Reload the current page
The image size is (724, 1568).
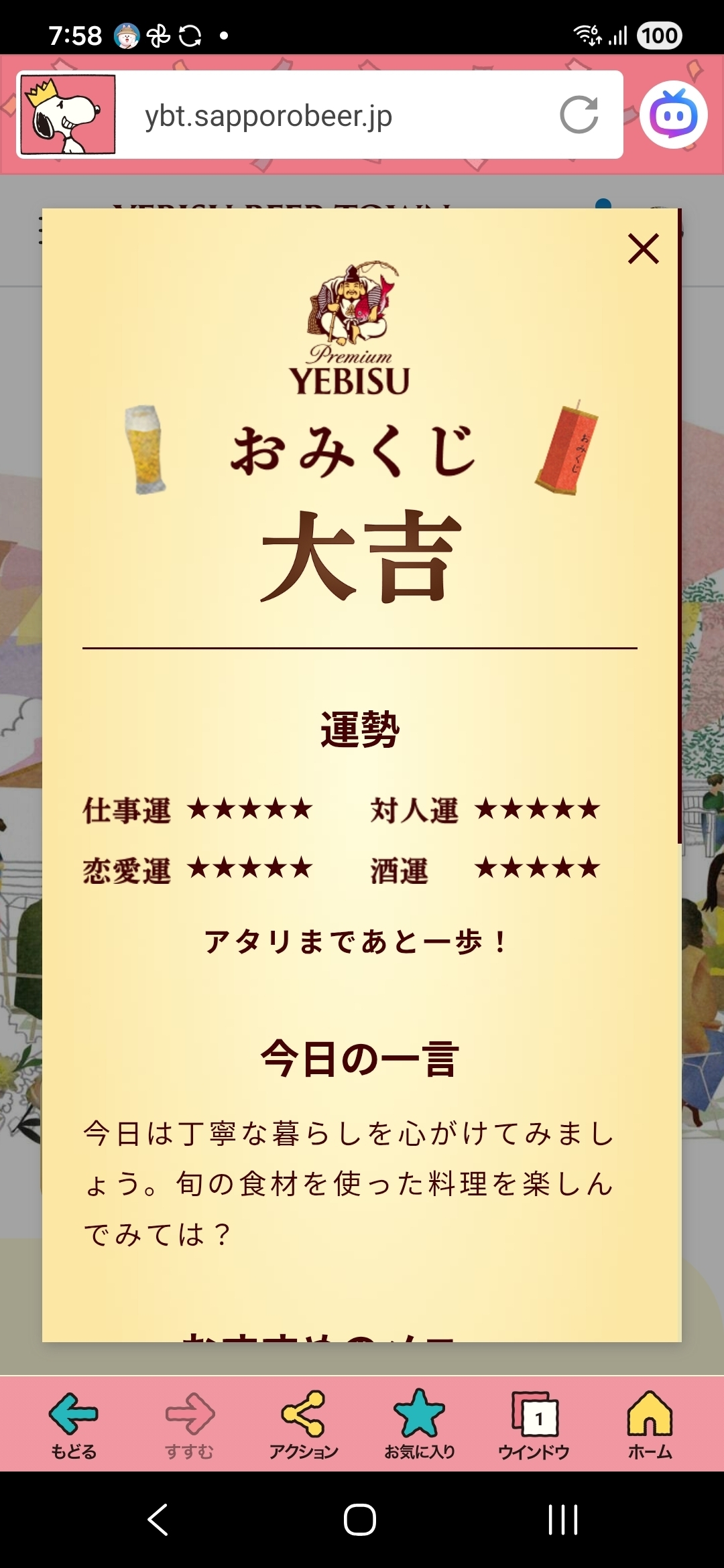coord(579,115)
